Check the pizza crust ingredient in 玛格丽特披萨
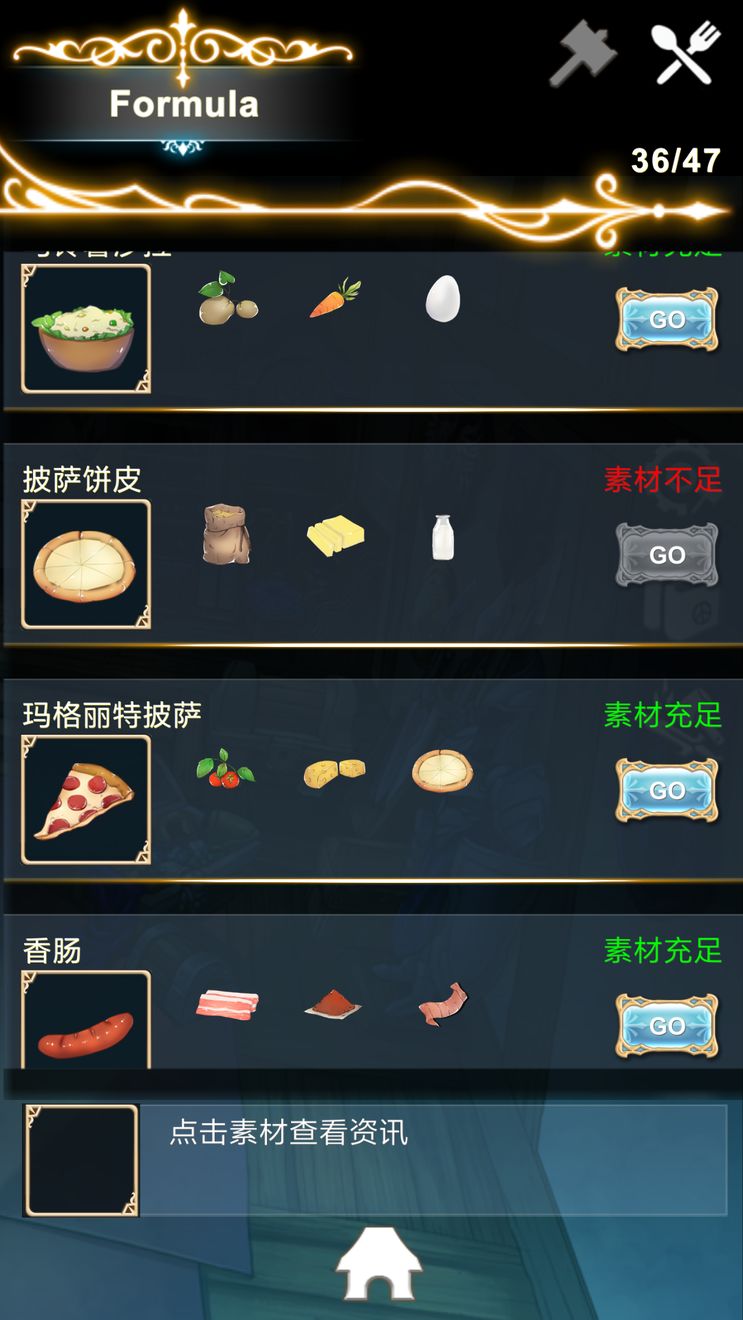The width and height of the screenshot is (743, 1320). [x=442, y=771]
